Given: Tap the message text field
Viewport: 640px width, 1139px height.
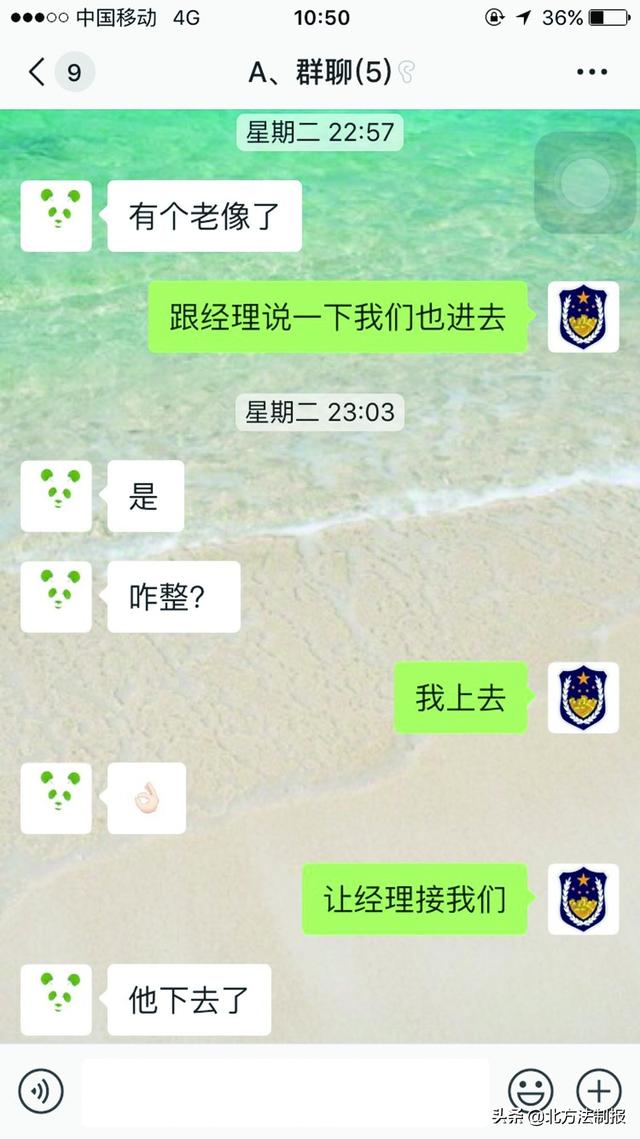Looking at the screenshot, I should 285,1091.
